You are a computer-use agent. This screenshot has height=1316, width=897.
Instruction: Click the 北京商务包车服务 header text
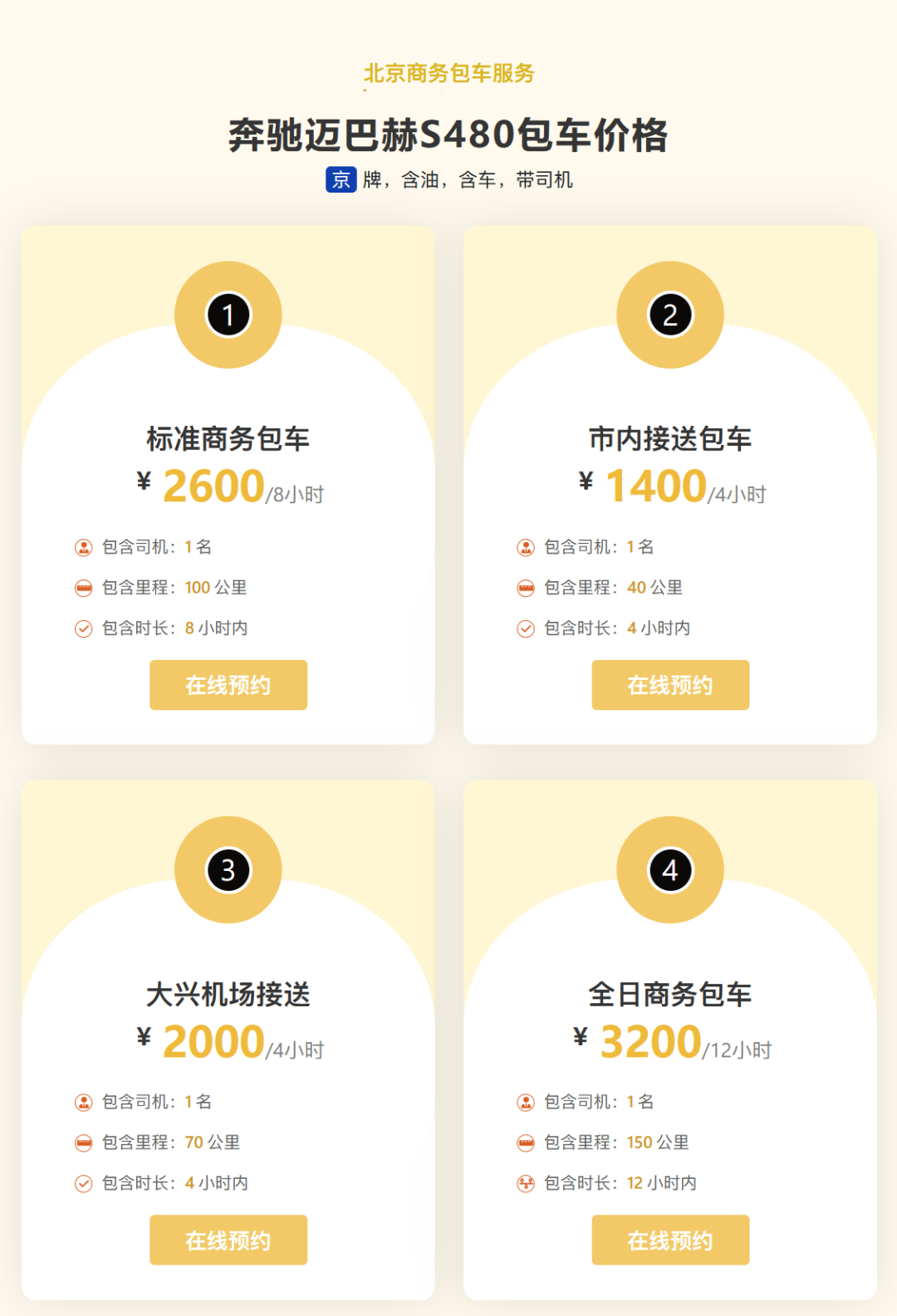click(x=448, y=74)
